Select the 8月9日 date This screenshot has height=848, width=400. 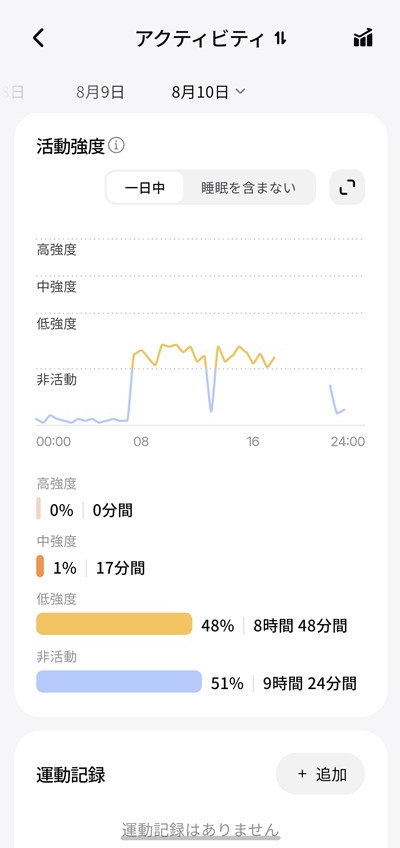click(x=100, y=92)
